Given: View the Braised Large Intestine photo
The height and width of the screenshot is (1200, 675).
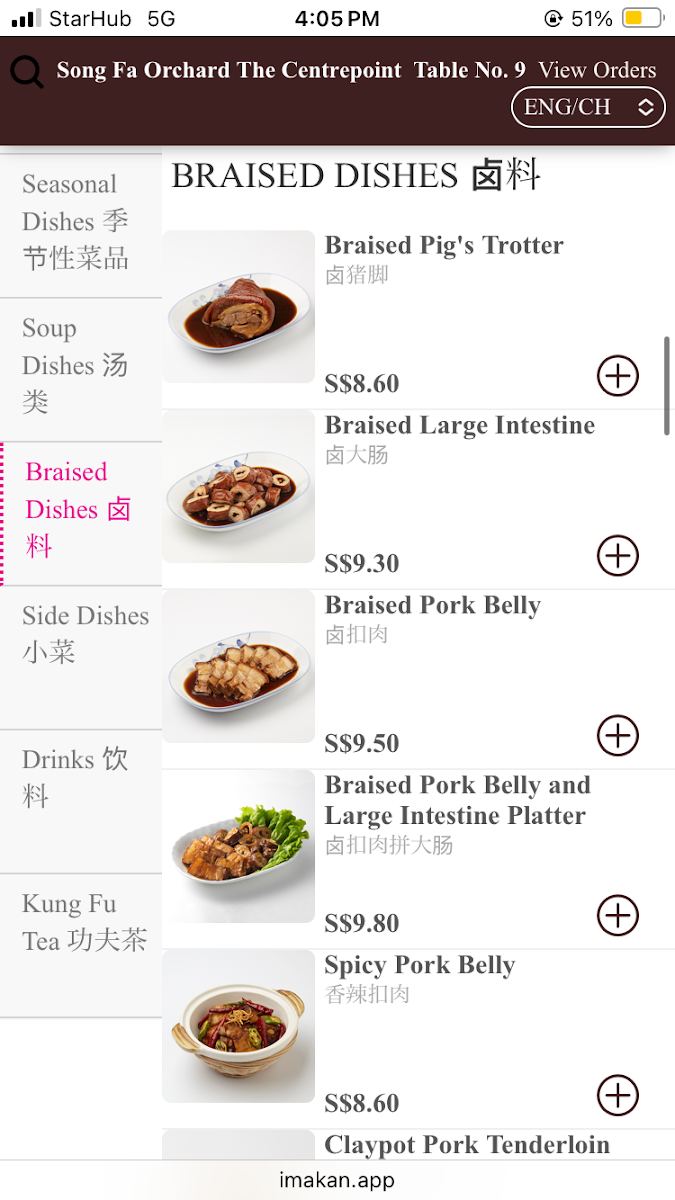Looking at the screenshot, I should click(x=238, y=487).
